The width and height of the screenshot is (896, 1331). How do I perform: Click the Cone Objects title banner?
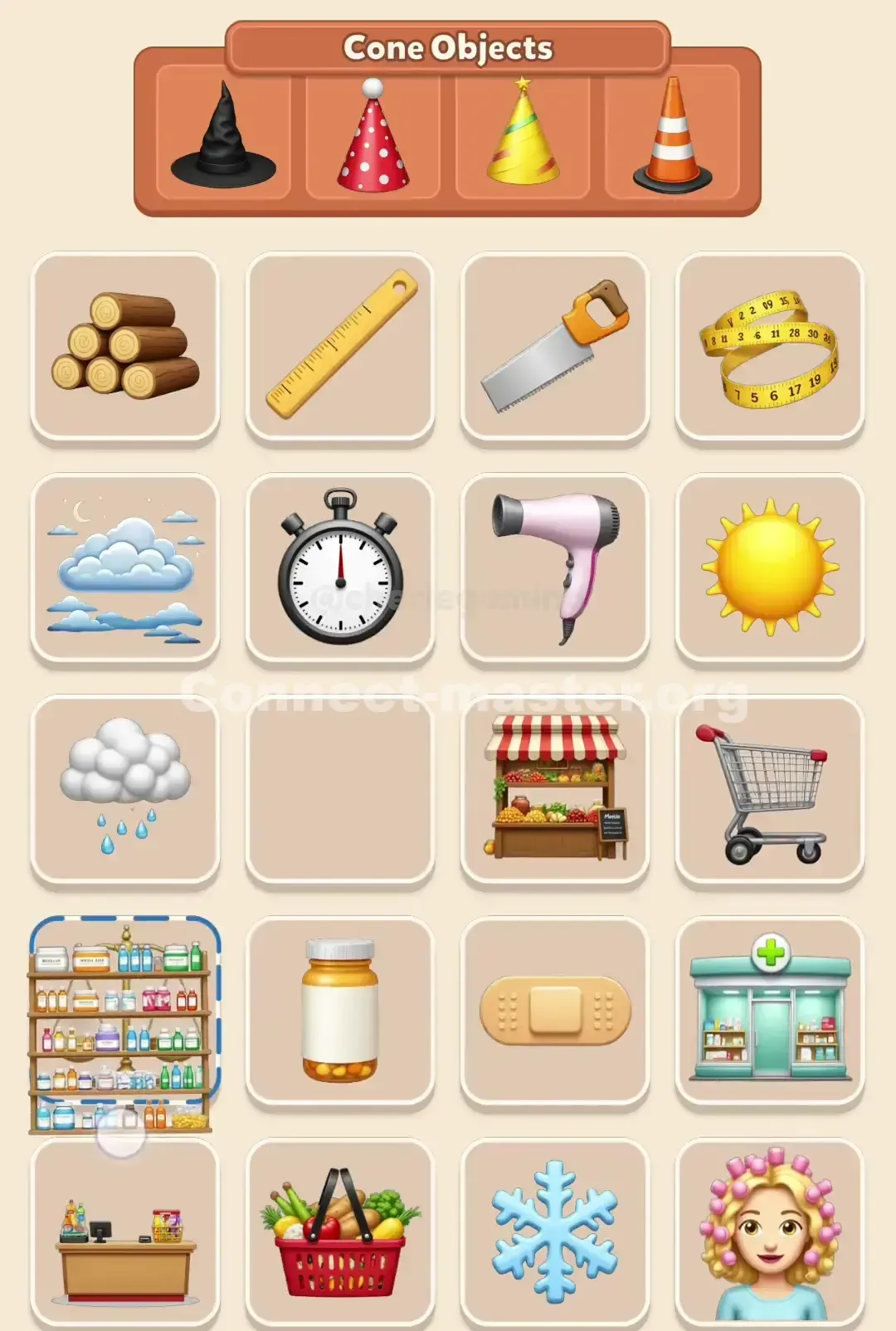coord(448,47)
